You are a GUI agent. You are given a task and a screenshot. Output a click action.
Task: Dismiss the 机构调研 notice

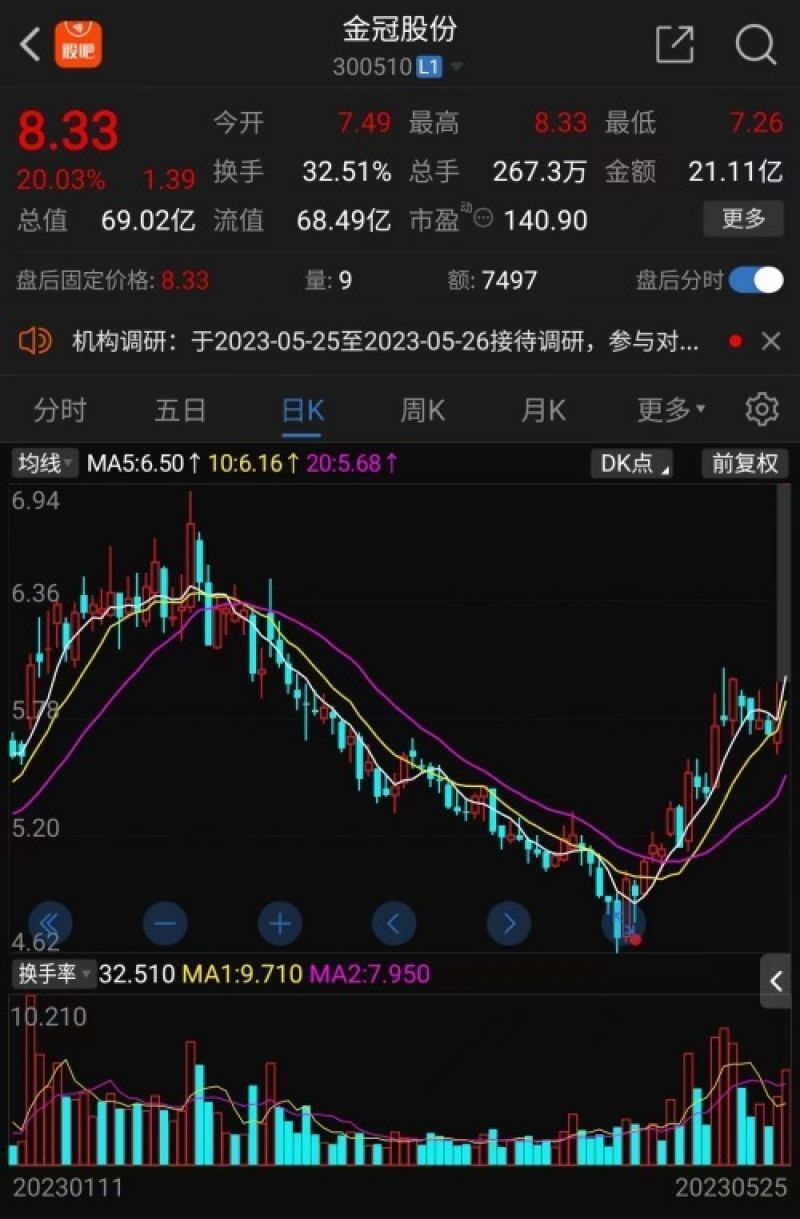pyautogui.click(x=771, y=342)
